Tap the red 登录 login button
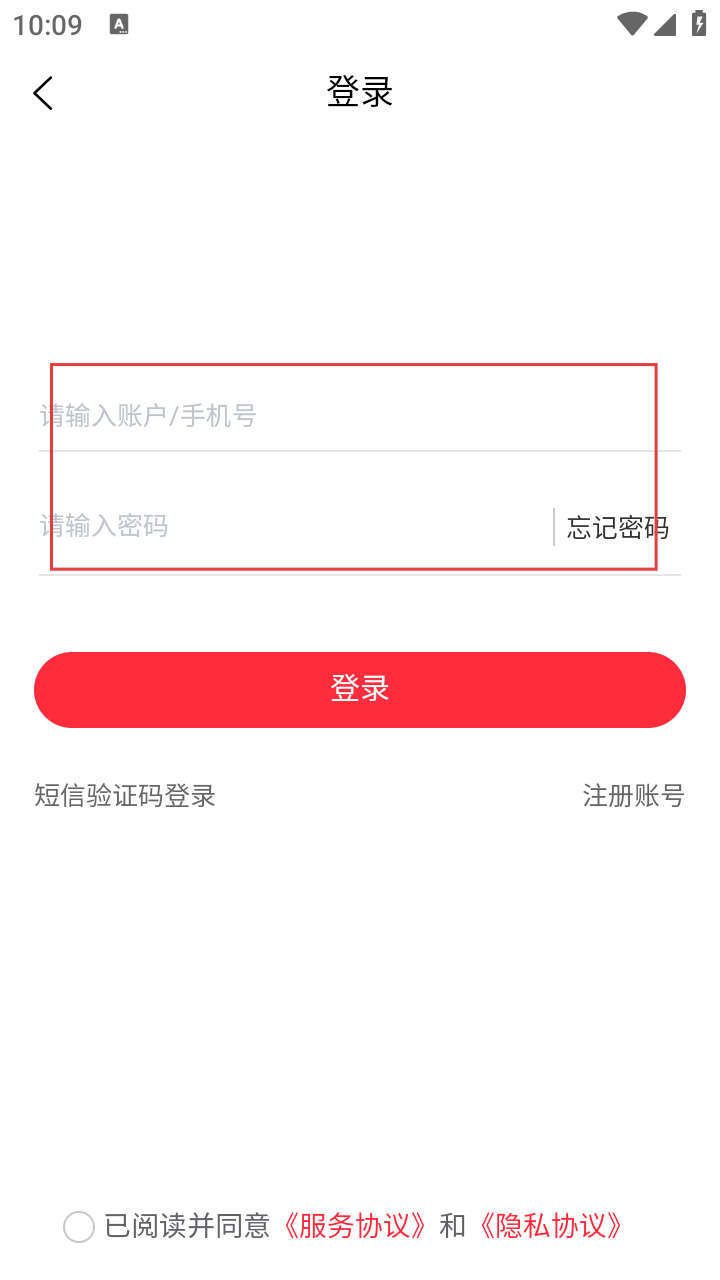The image size is (720, 1280). (x=360, y=689)
